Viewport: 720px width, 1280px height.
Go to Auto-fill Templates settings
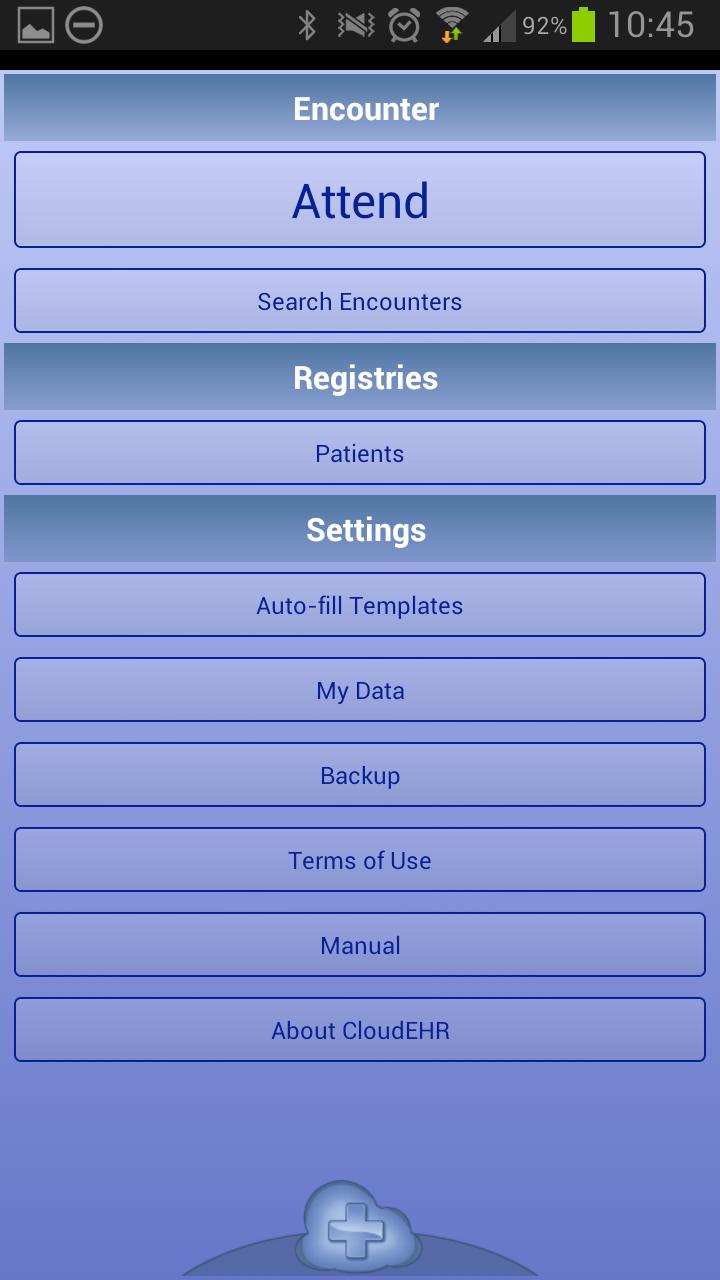click(x=360, y=605)
